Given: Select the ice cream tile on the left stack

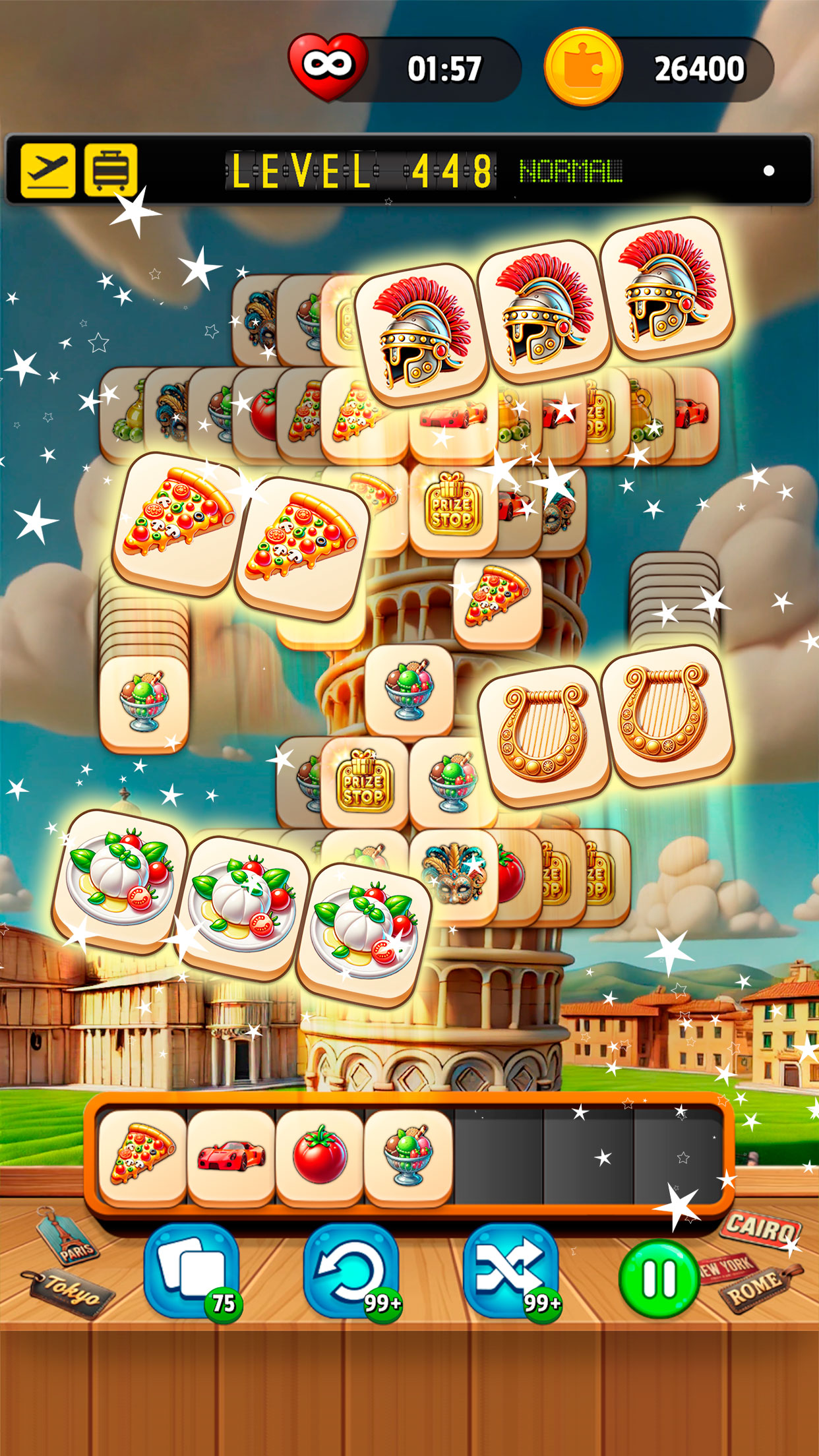Looking at the screenshot, I should click(x=144, y=703).
